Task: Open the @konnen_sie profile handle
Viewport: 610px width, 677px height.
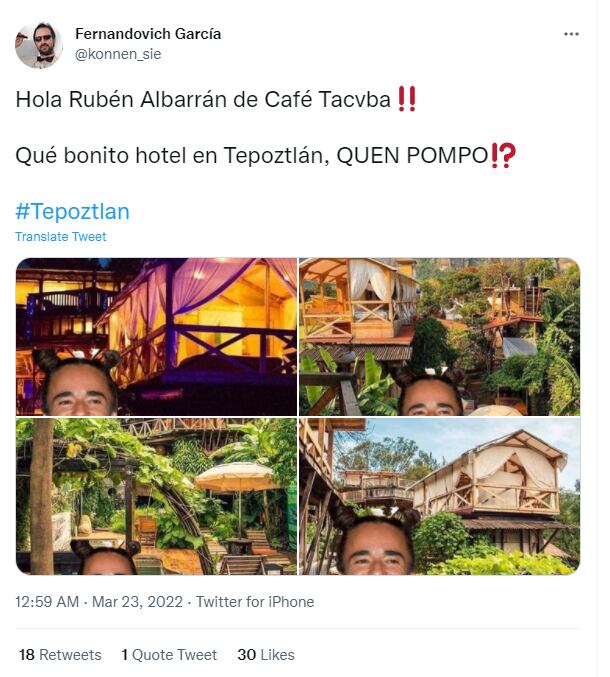Action: pyautogui.click(x=118, y=54)
